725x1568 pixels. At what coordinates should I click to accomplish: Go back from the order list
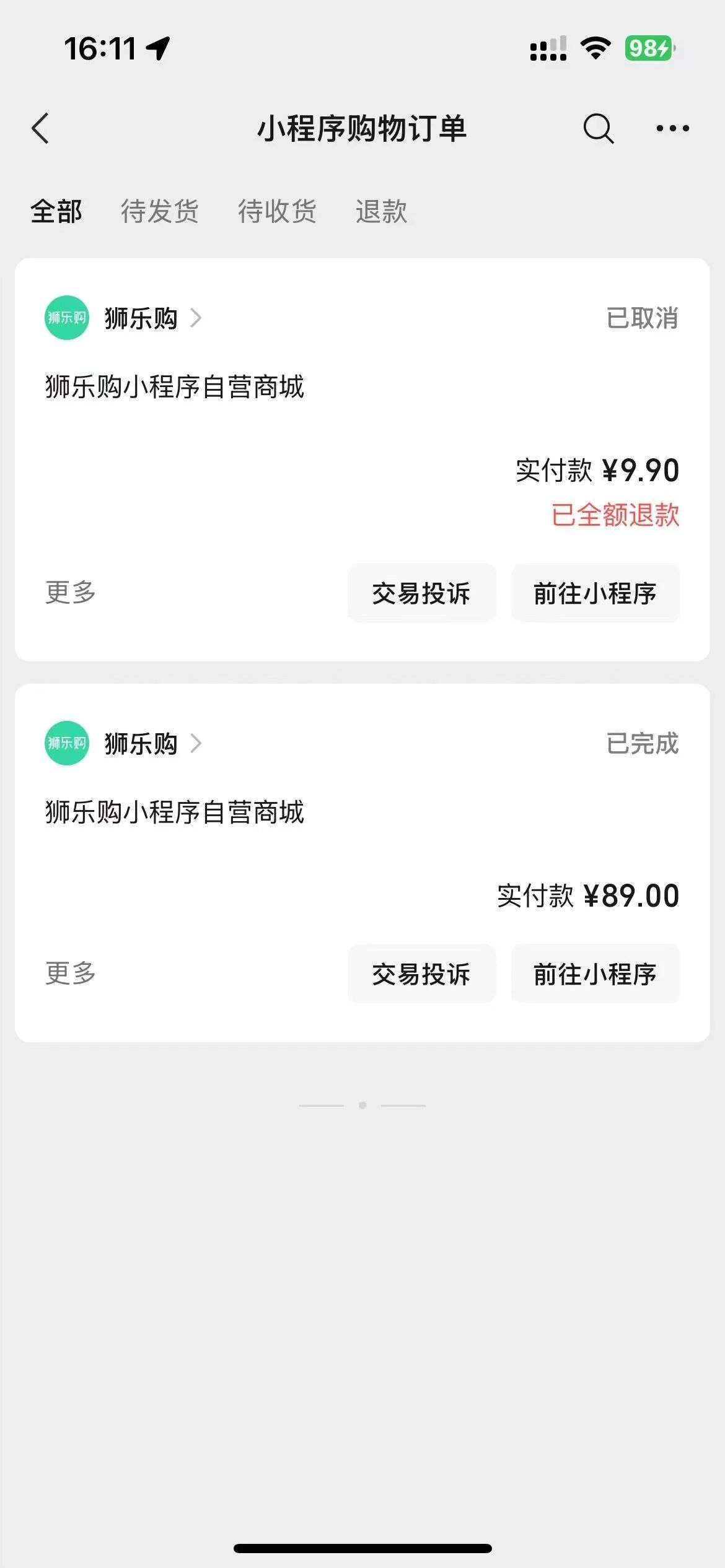tap(41, 129)
